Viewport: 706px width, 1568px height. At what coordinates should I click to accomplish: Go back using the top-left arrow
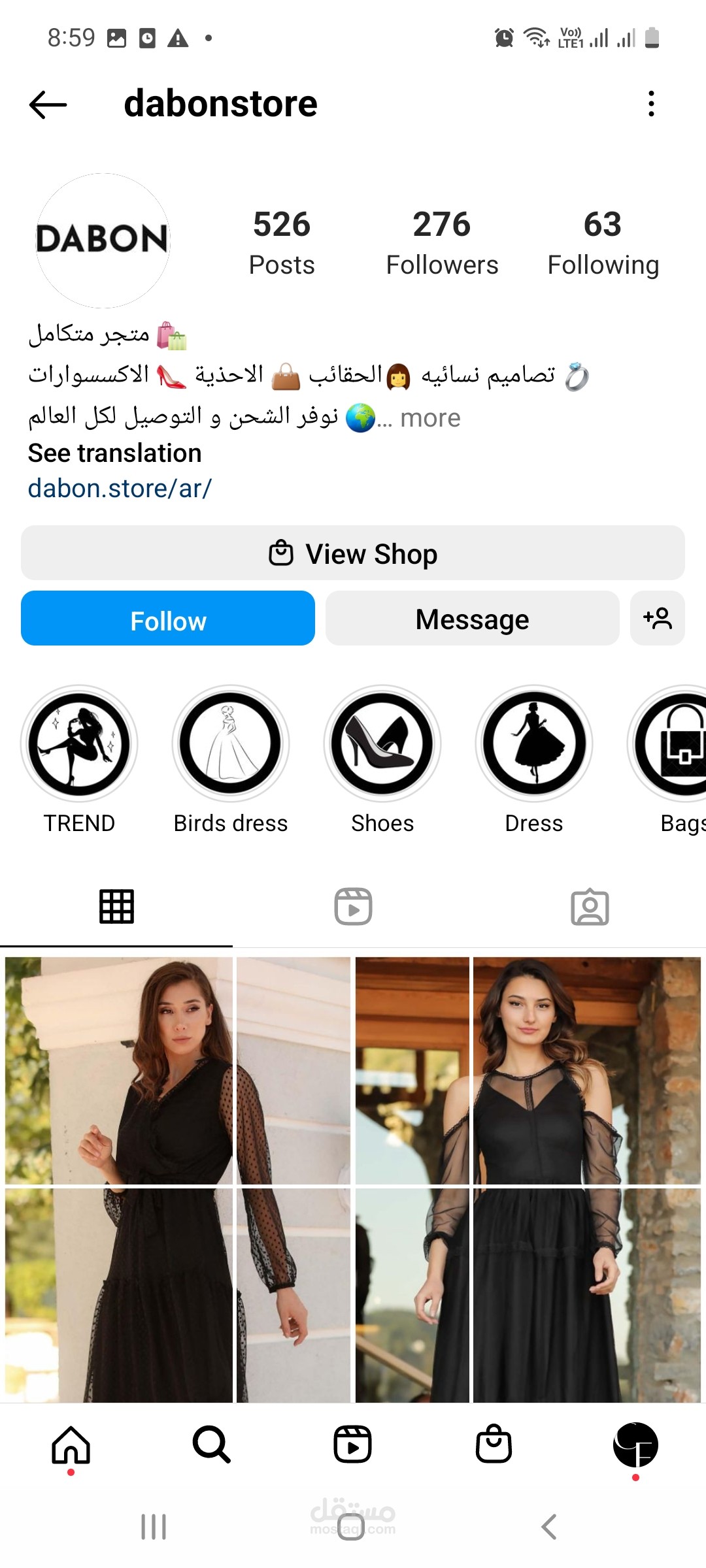click(x=48, y=105)
